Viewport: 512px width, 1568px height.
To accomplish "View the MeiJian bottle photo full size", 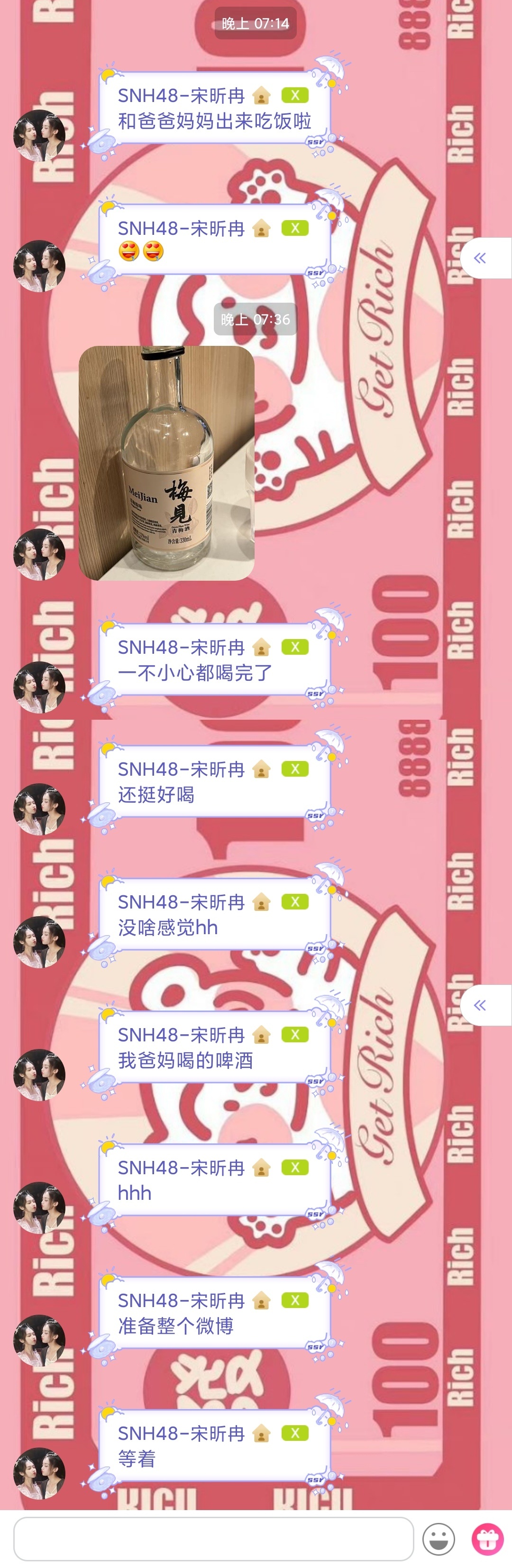I will (166, 463).
